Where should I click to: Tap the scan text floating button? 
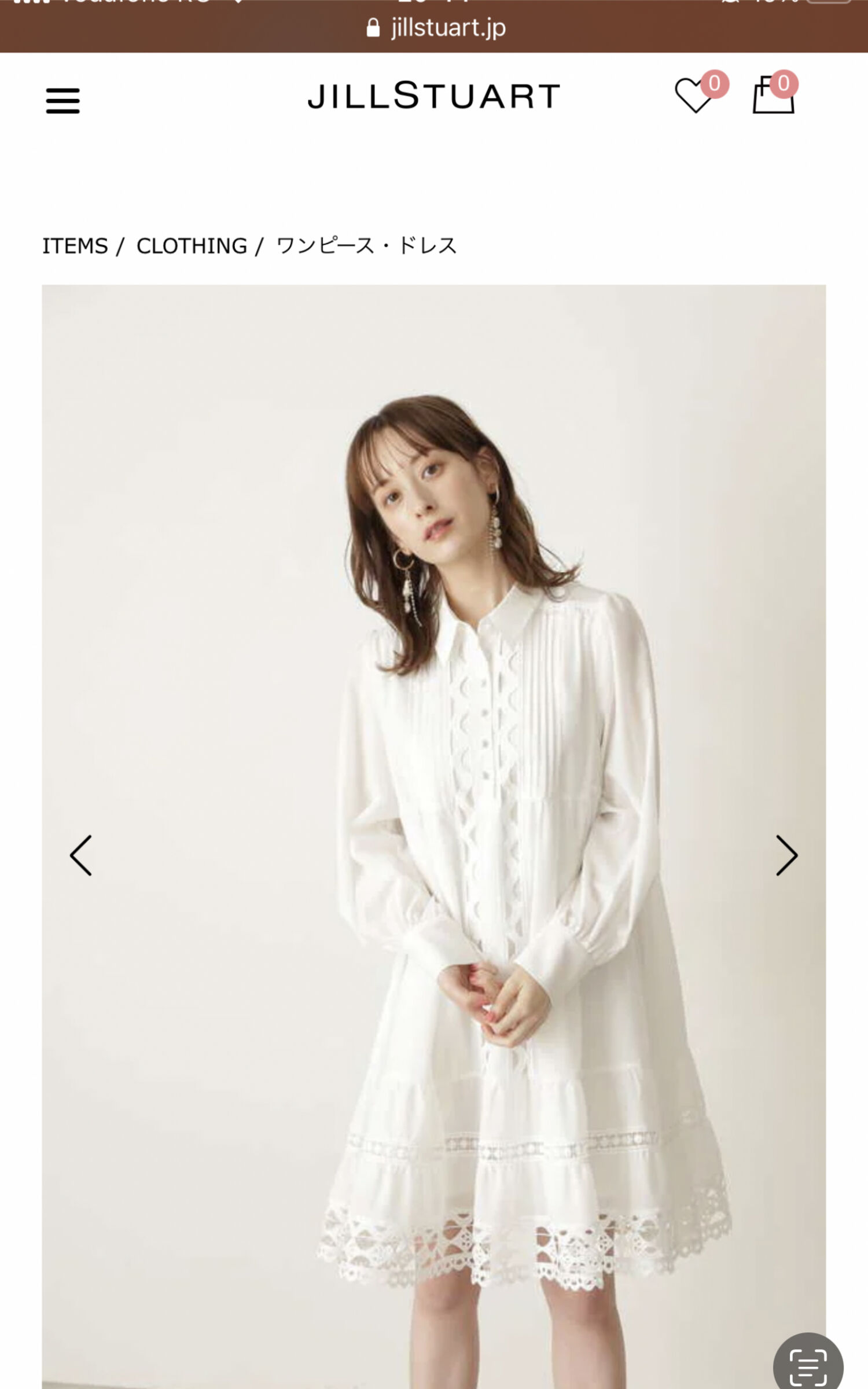point(808,1366)
